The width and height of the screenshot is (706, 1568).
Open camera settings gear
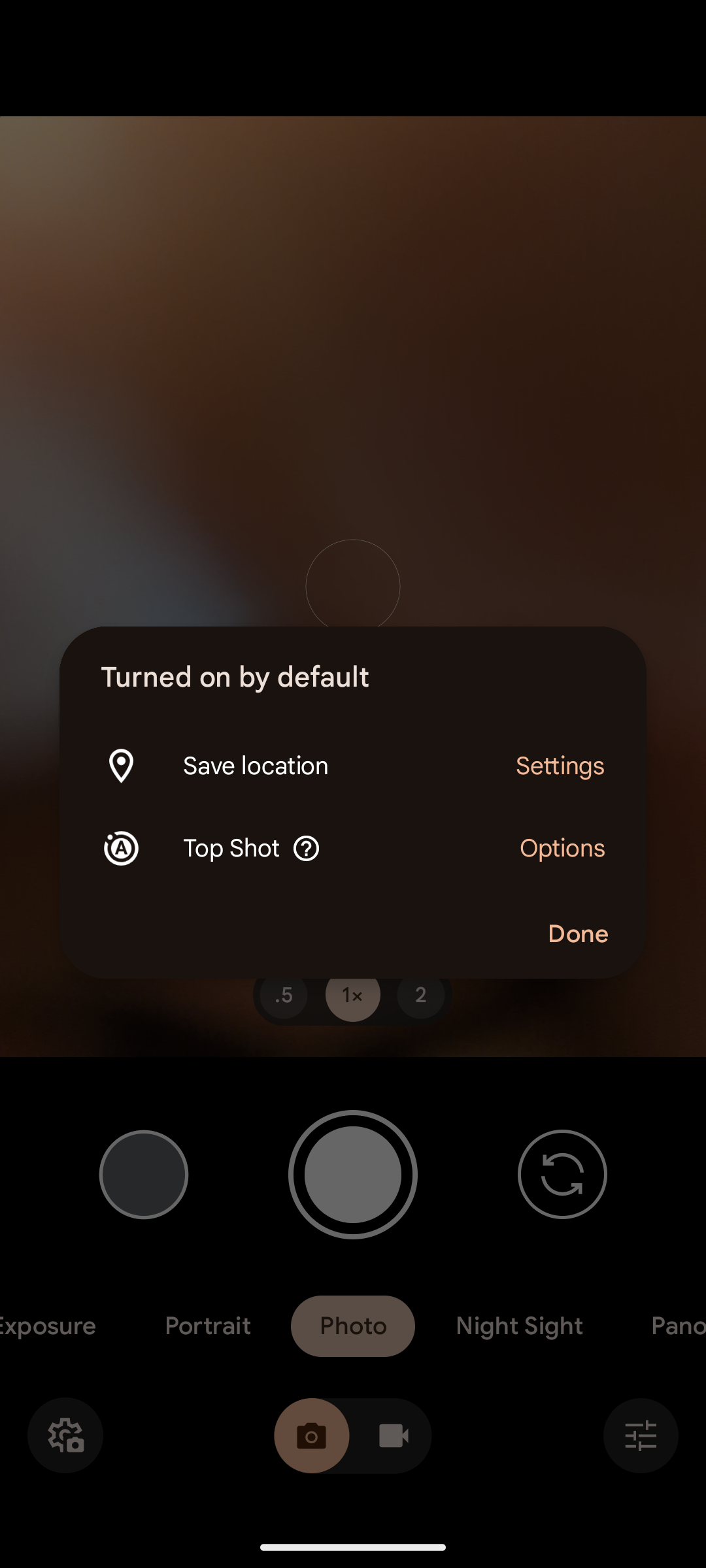65,1436
